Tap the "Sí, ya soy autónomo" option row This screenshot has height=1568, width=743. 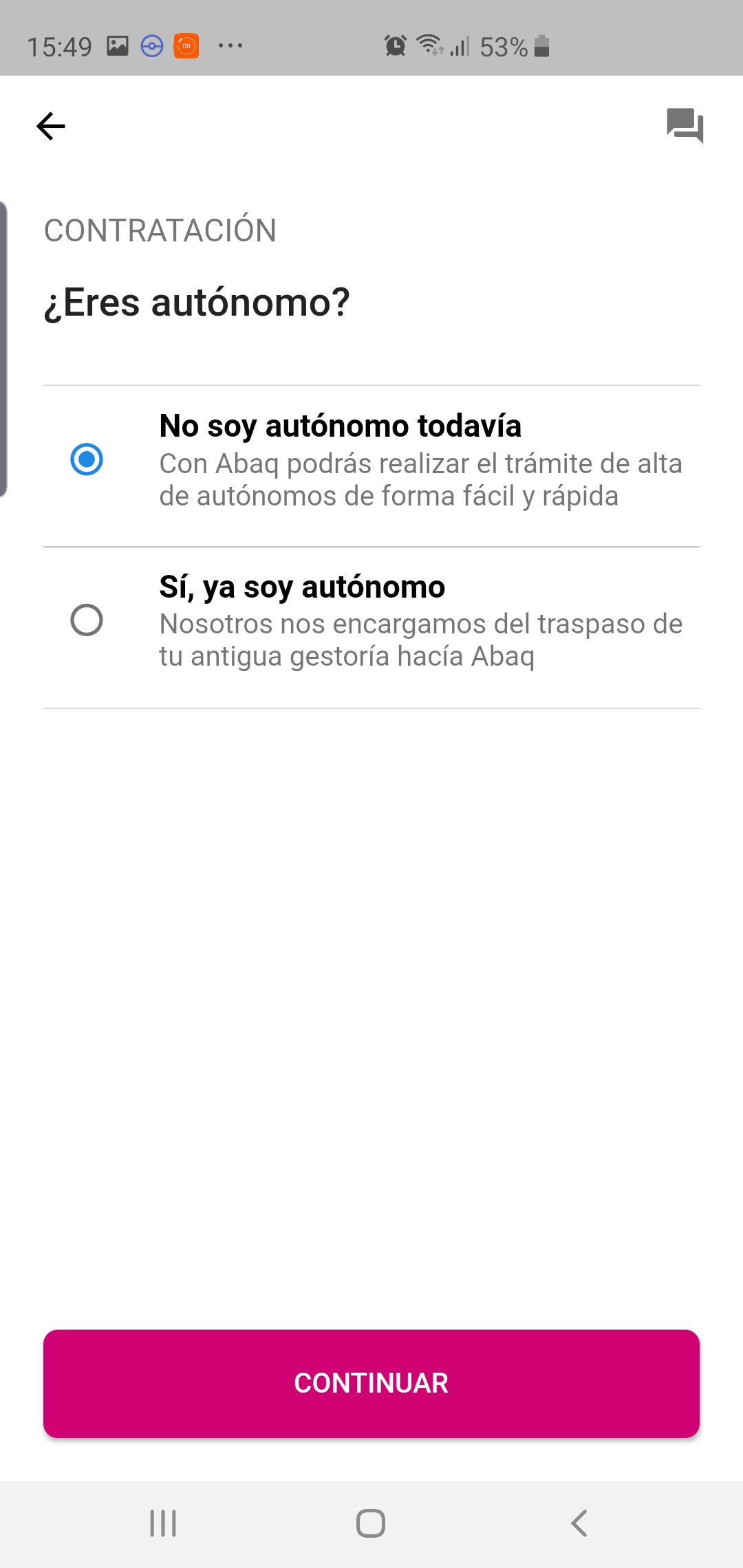[x=371, y=621]
